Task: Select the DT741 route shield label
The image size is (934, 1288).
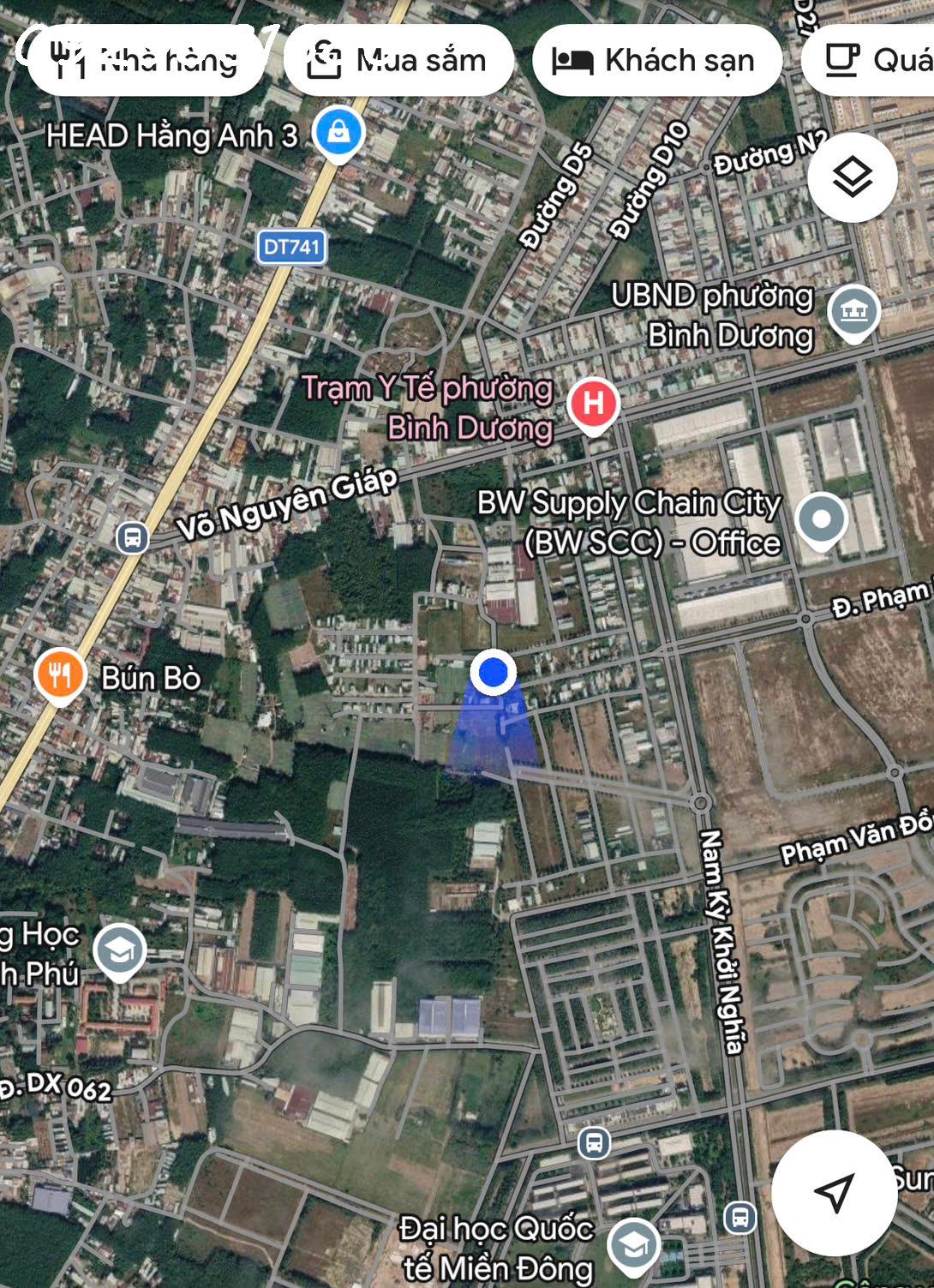Action: coord(290,248)
